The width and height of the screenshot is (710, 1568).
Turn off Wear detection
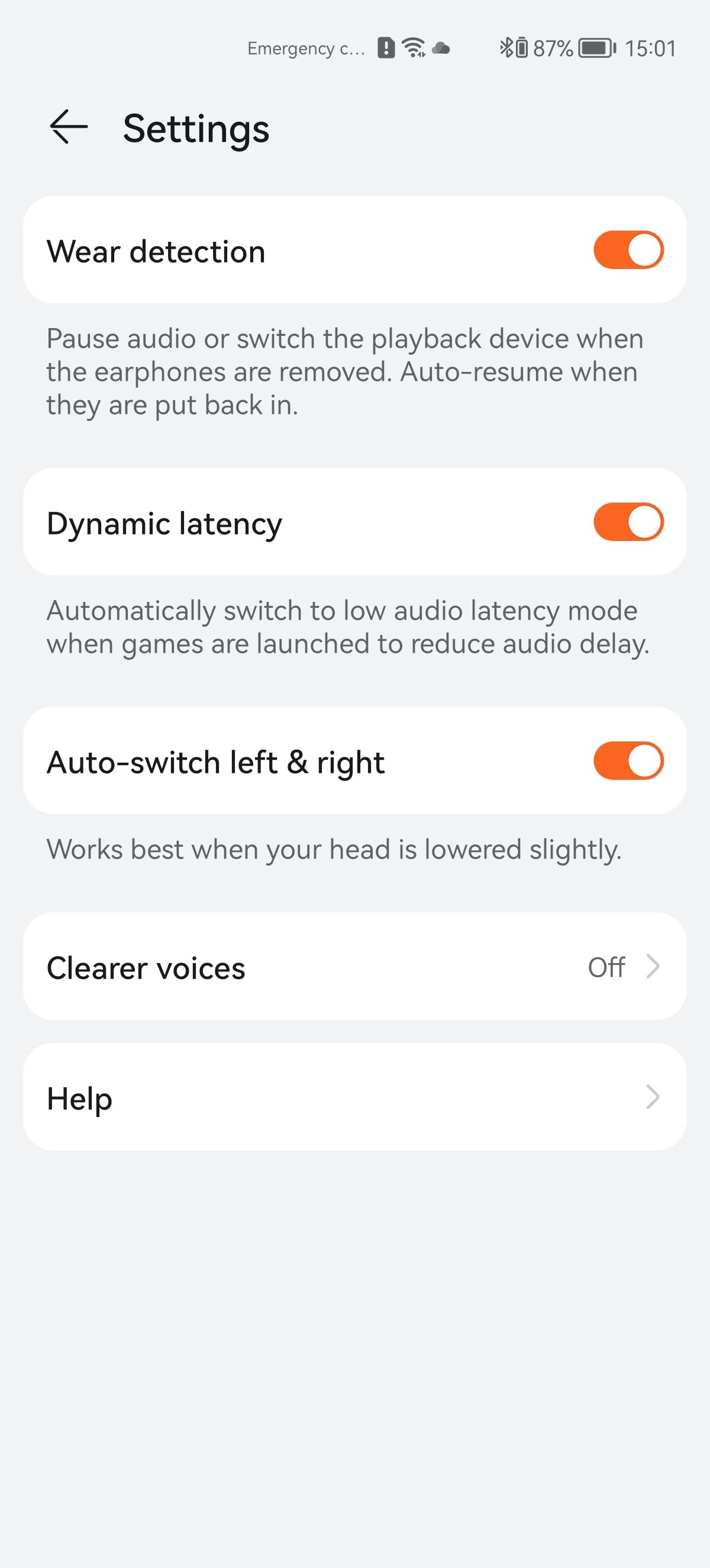628,250
